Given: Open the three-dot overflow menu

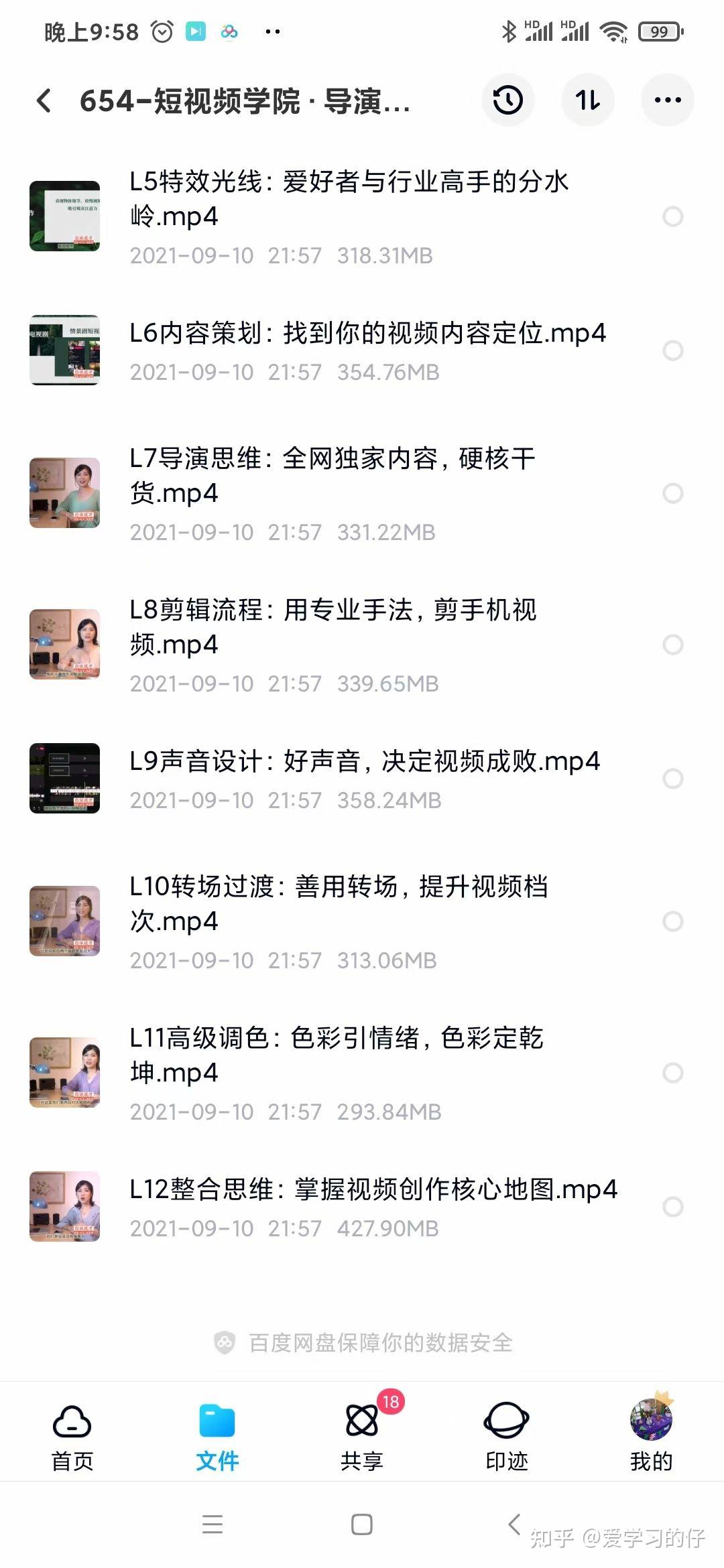Looking at the screenshot, I should pos(668,101).
